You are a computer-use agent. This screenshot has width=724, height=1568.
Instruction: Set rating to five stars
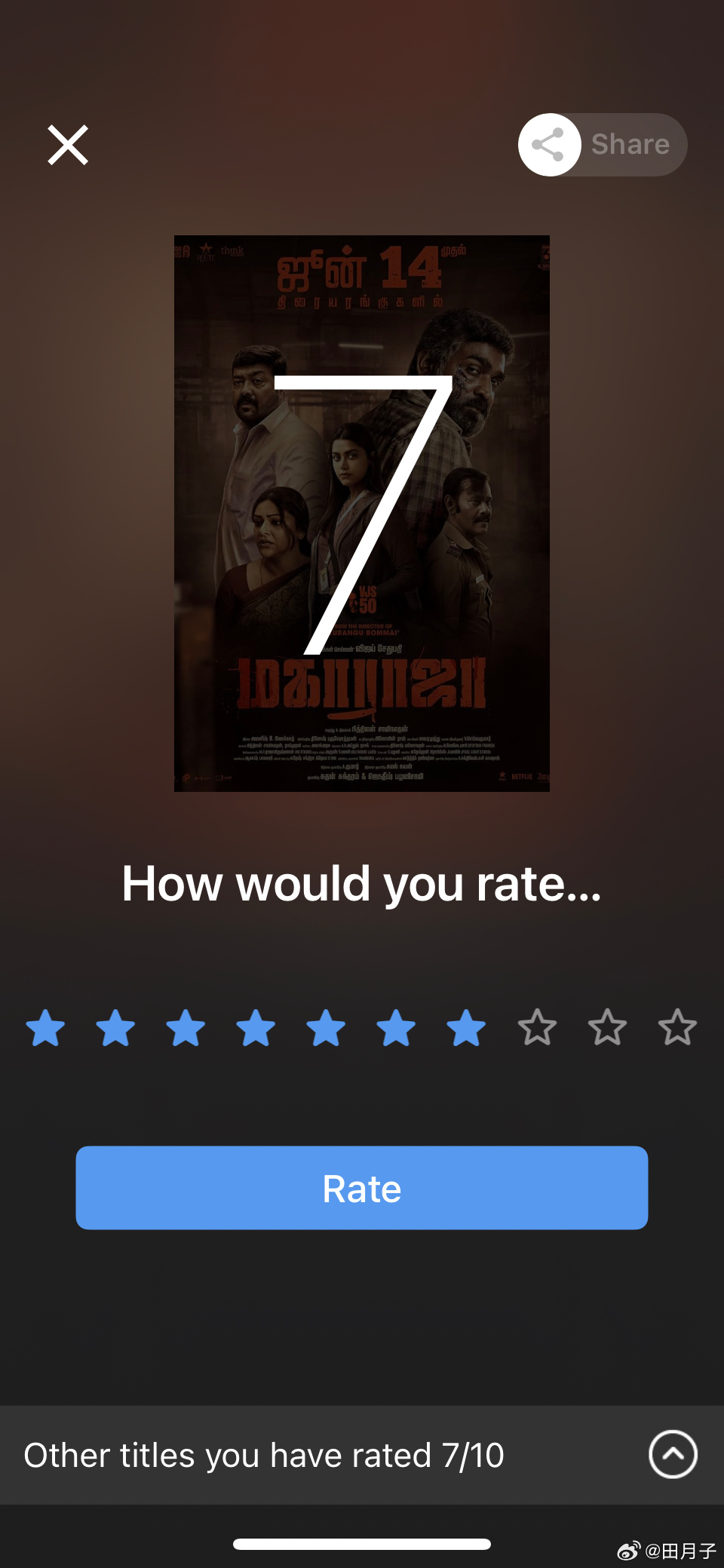326,1027
